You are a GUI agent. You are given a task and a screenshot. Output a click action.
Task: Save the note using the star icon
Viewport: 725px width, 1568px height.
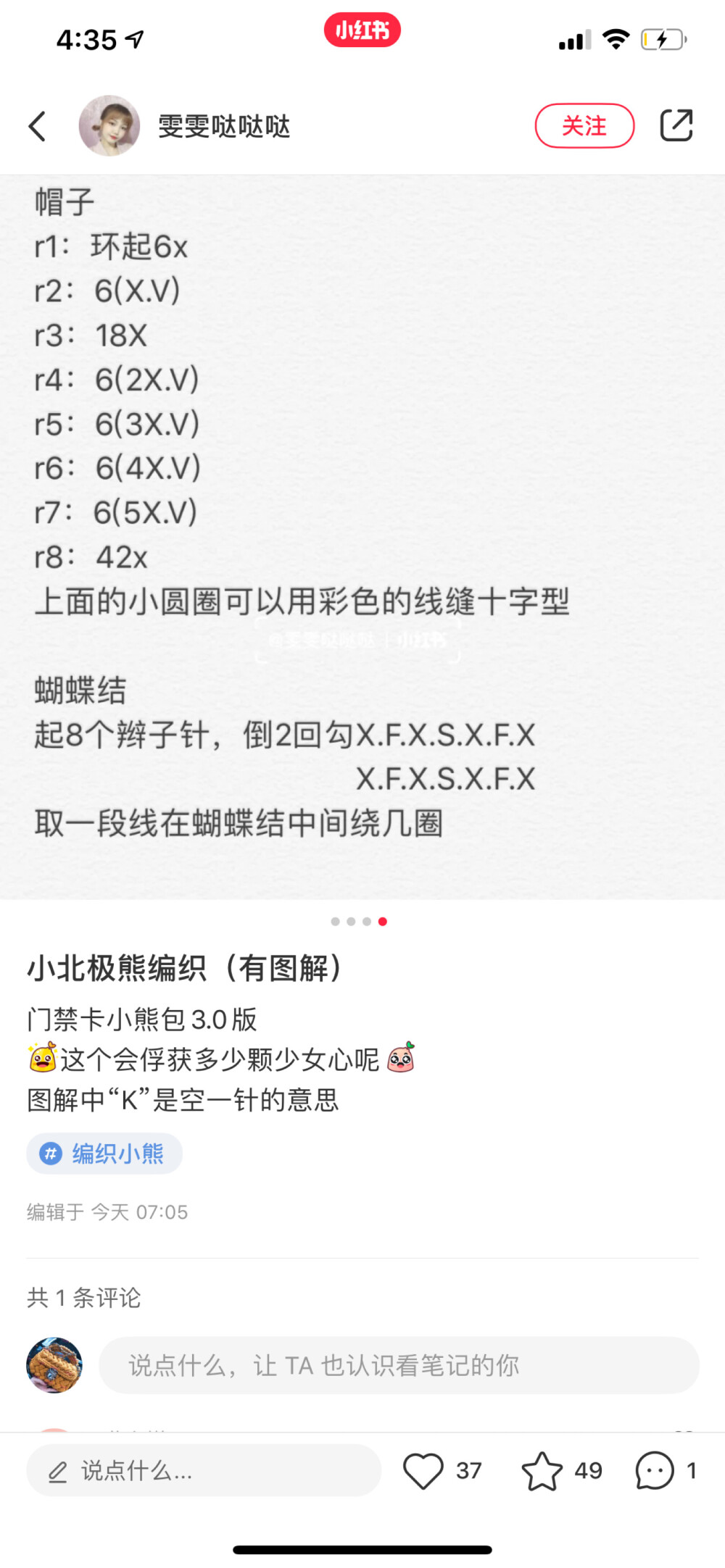click(542, 1469)
